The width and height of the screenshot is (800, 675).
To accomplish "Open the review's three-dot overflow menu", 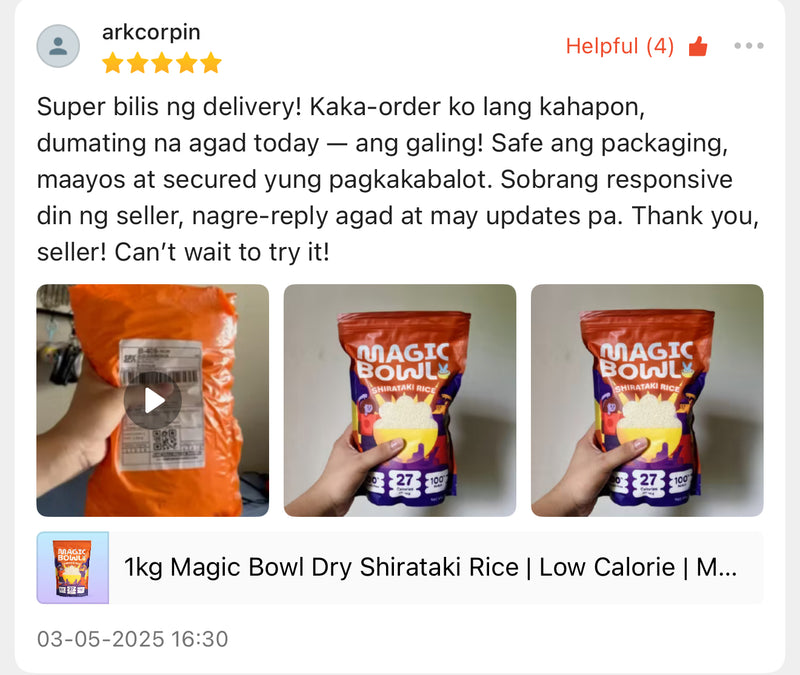I will coord(749,46).
